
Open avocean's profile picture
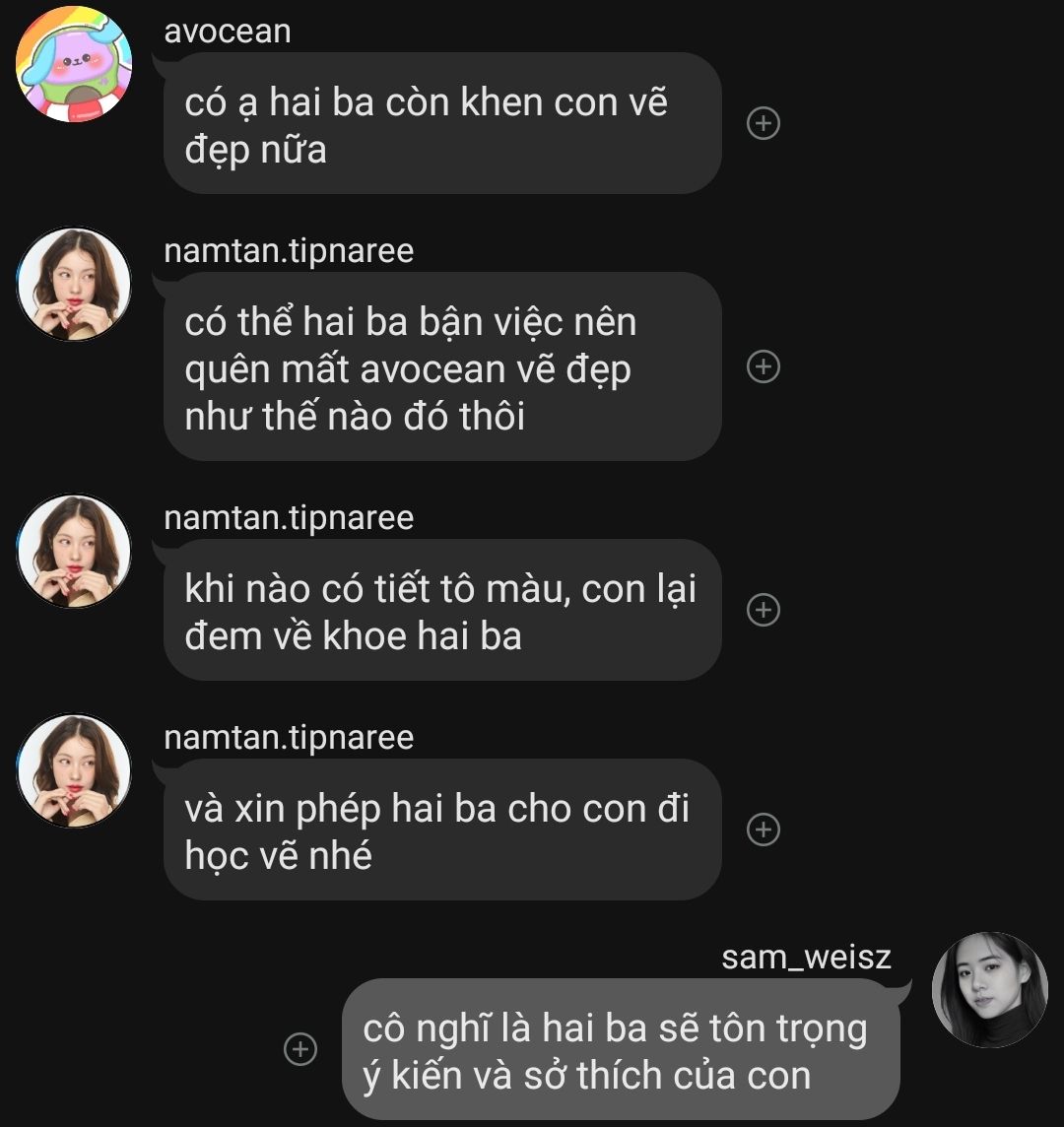click(74, 65)
